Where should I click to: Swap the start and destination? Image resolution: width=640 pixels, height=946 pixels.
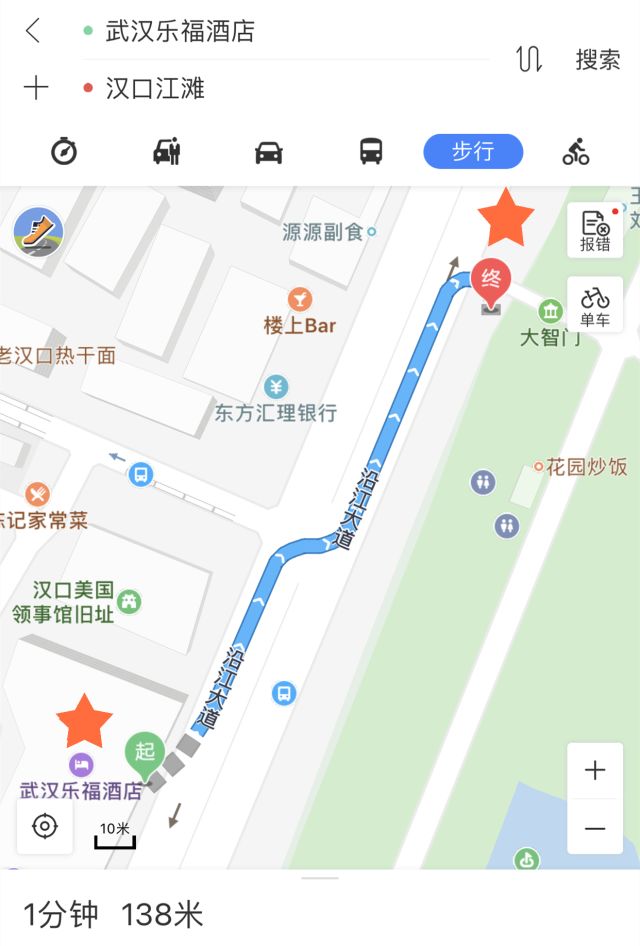tap(529, 59)
